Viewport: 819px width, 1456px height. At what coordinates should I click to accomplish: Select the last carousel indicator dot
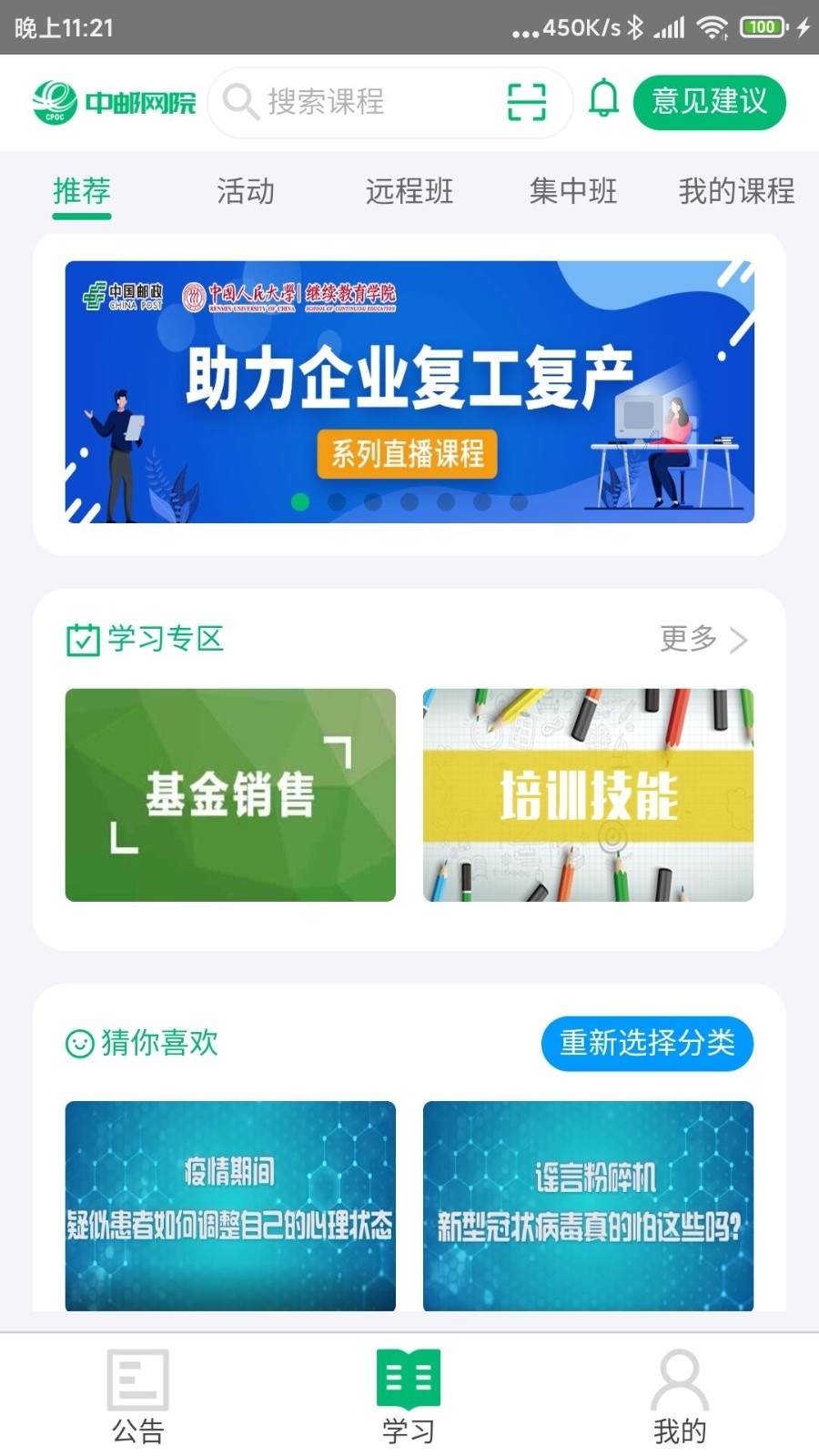click(x=516, y=501)
